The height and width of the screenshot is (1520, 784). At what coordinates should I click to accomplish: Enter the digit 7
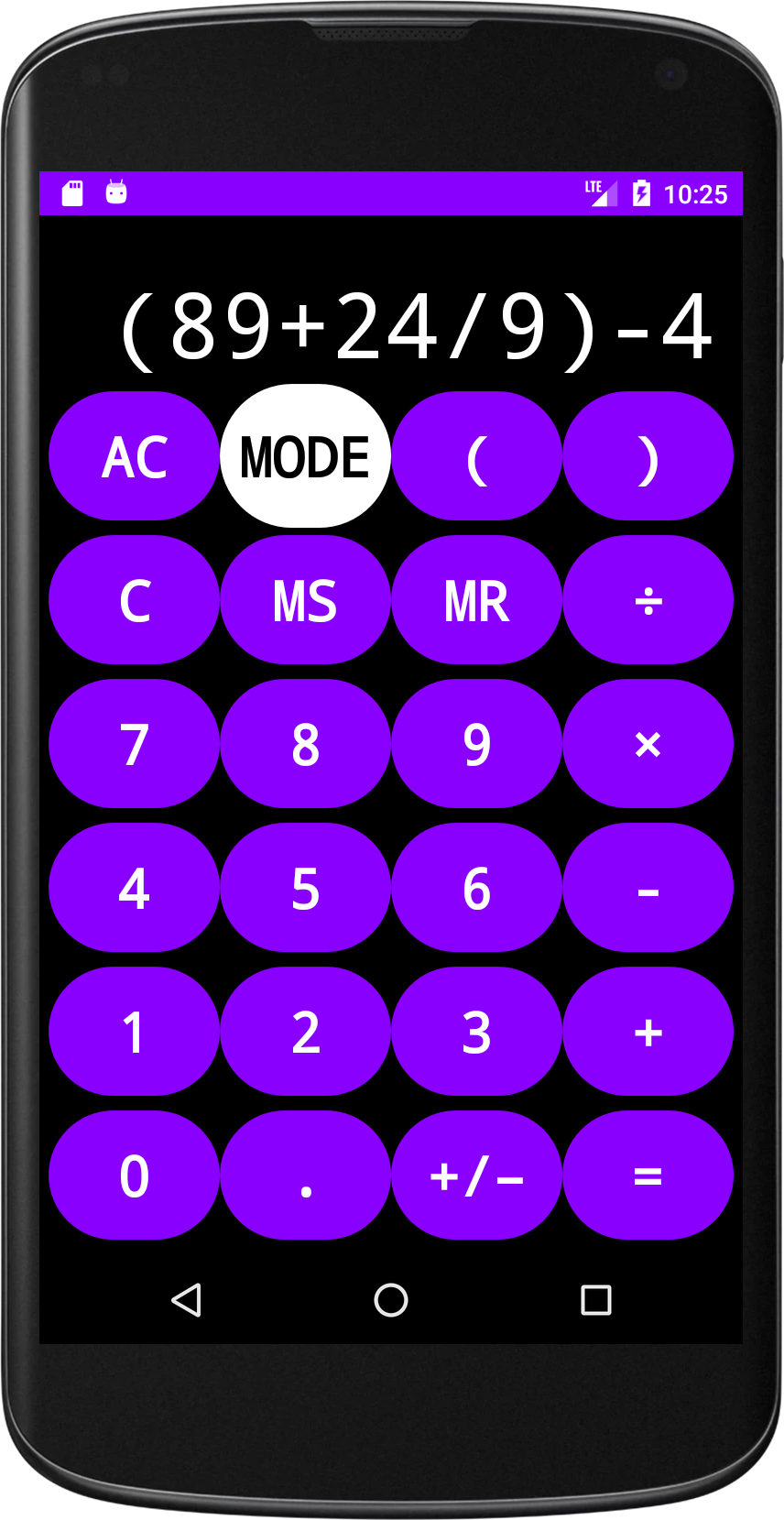point(134,744)
